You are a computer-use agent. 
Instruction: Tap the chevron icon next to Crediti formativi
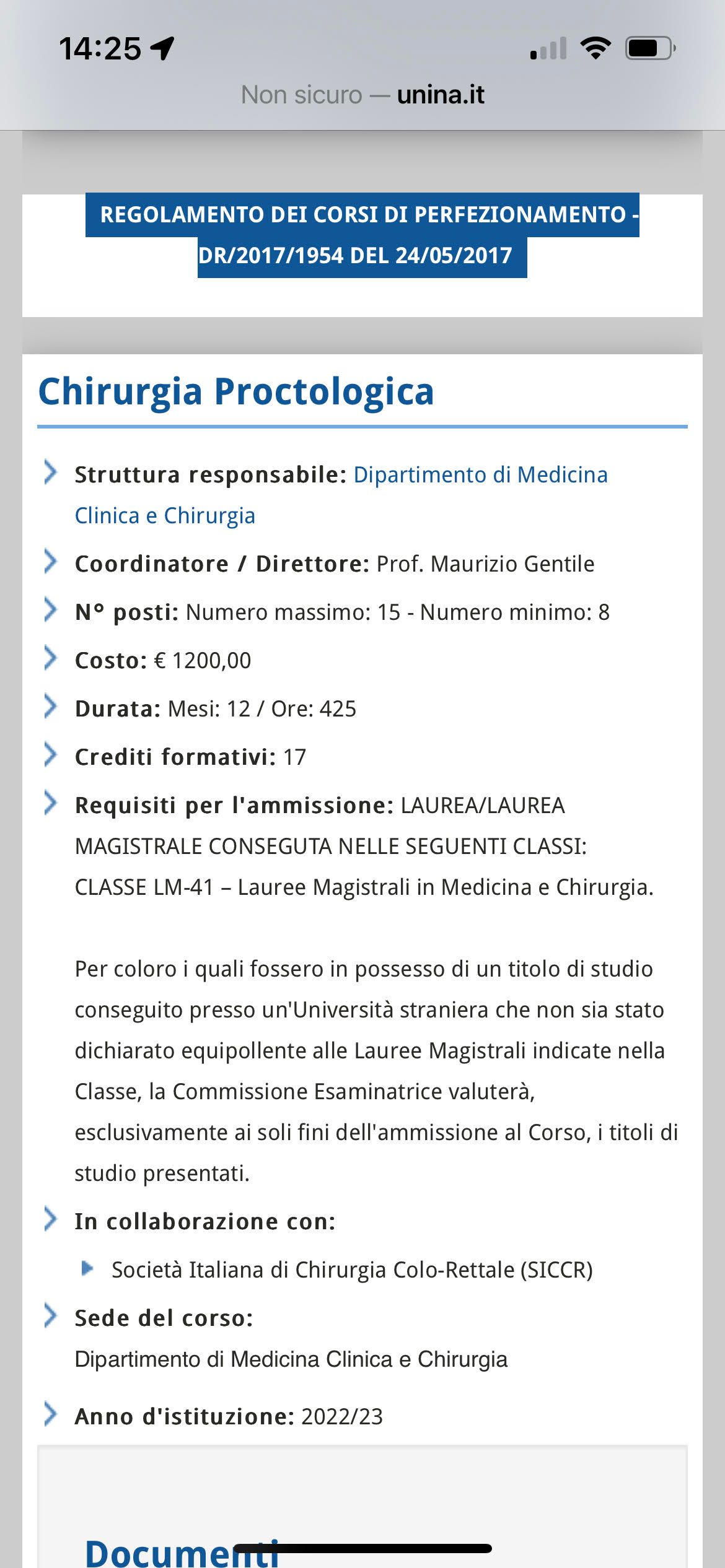(x=51, y=752)
